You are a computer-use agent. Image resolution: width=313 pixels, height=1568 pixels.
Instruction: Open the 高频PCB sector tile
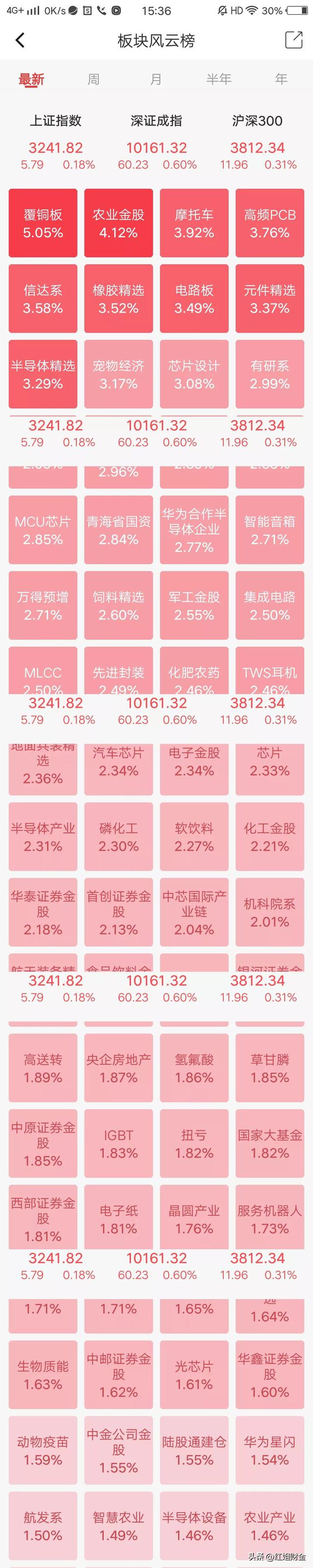click(x=270, y=223)
